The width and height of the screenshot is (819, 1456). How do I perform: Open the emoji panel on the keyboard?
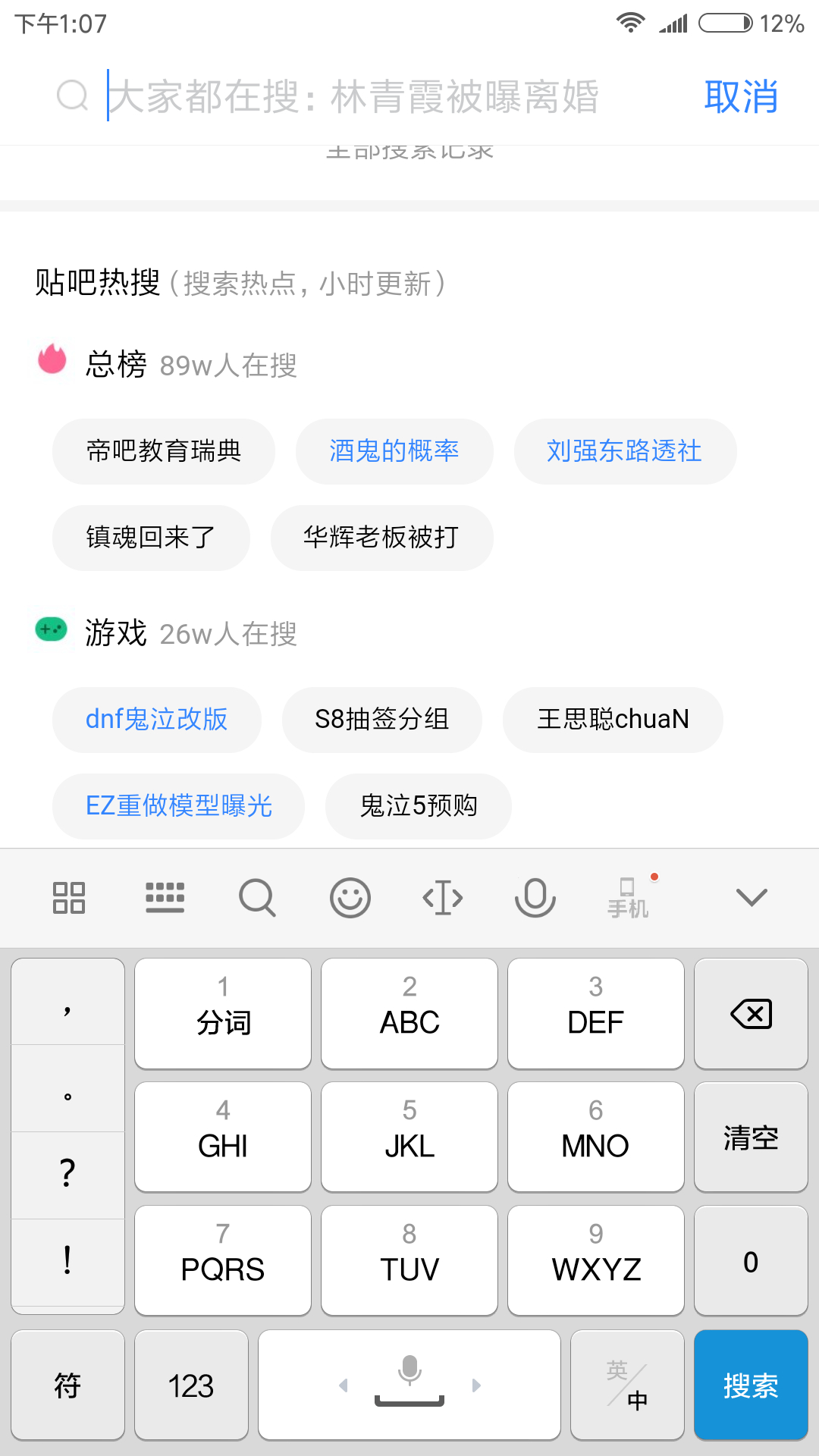(350, 898)
